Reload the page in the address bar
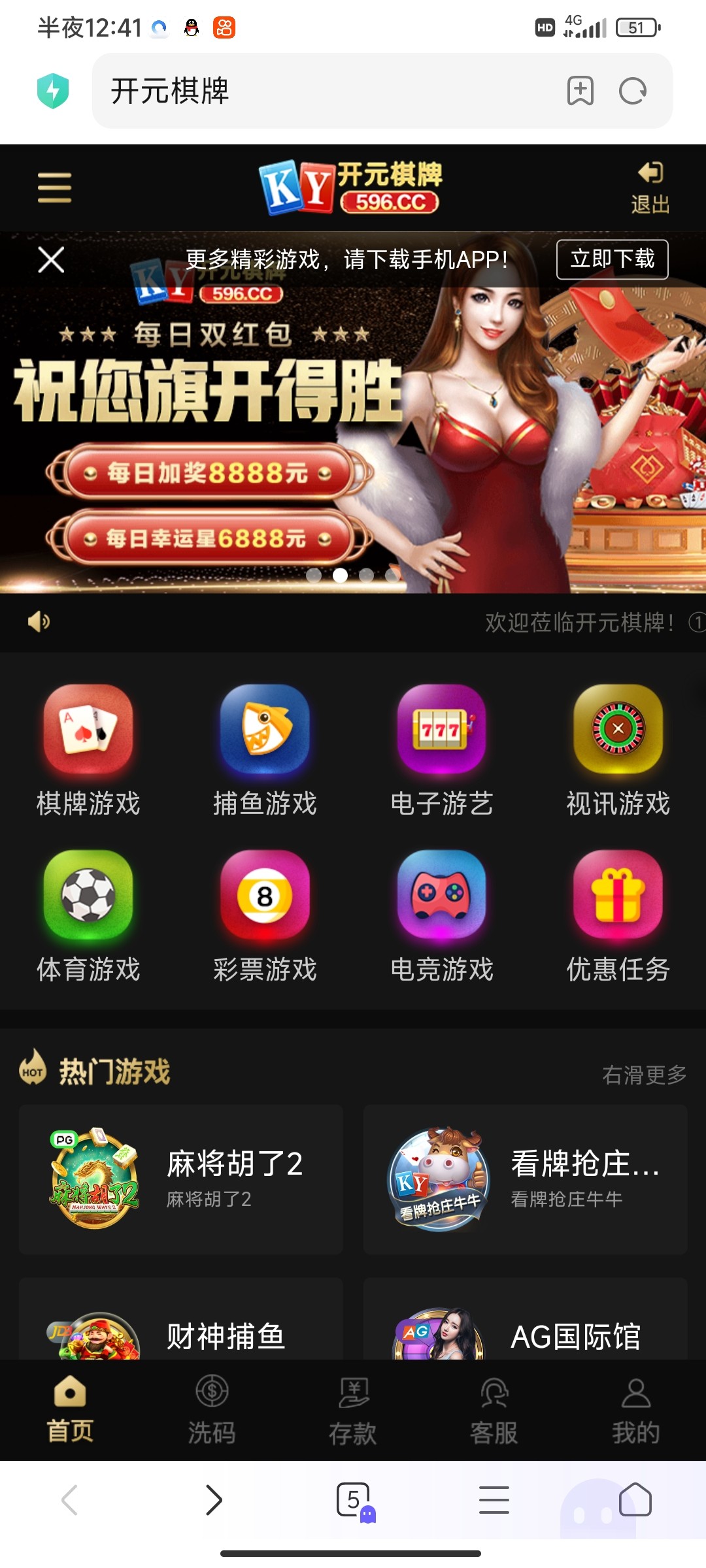Image resolution: width=706 pixels, height=1568 pixels. coord(632,91)
